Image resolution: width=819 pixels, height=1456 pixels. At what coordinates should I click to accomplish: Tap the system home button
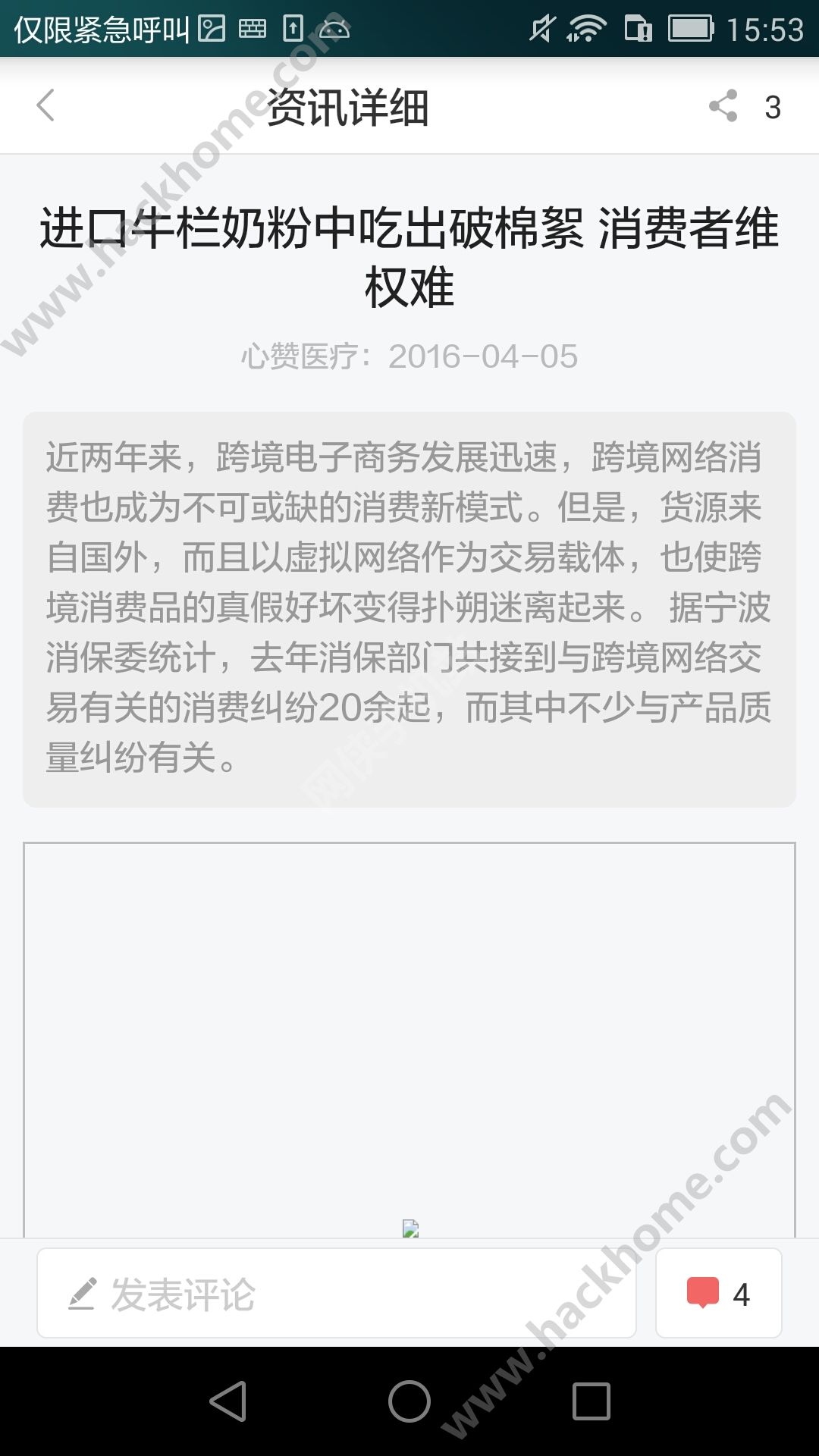pos(409,1401)
